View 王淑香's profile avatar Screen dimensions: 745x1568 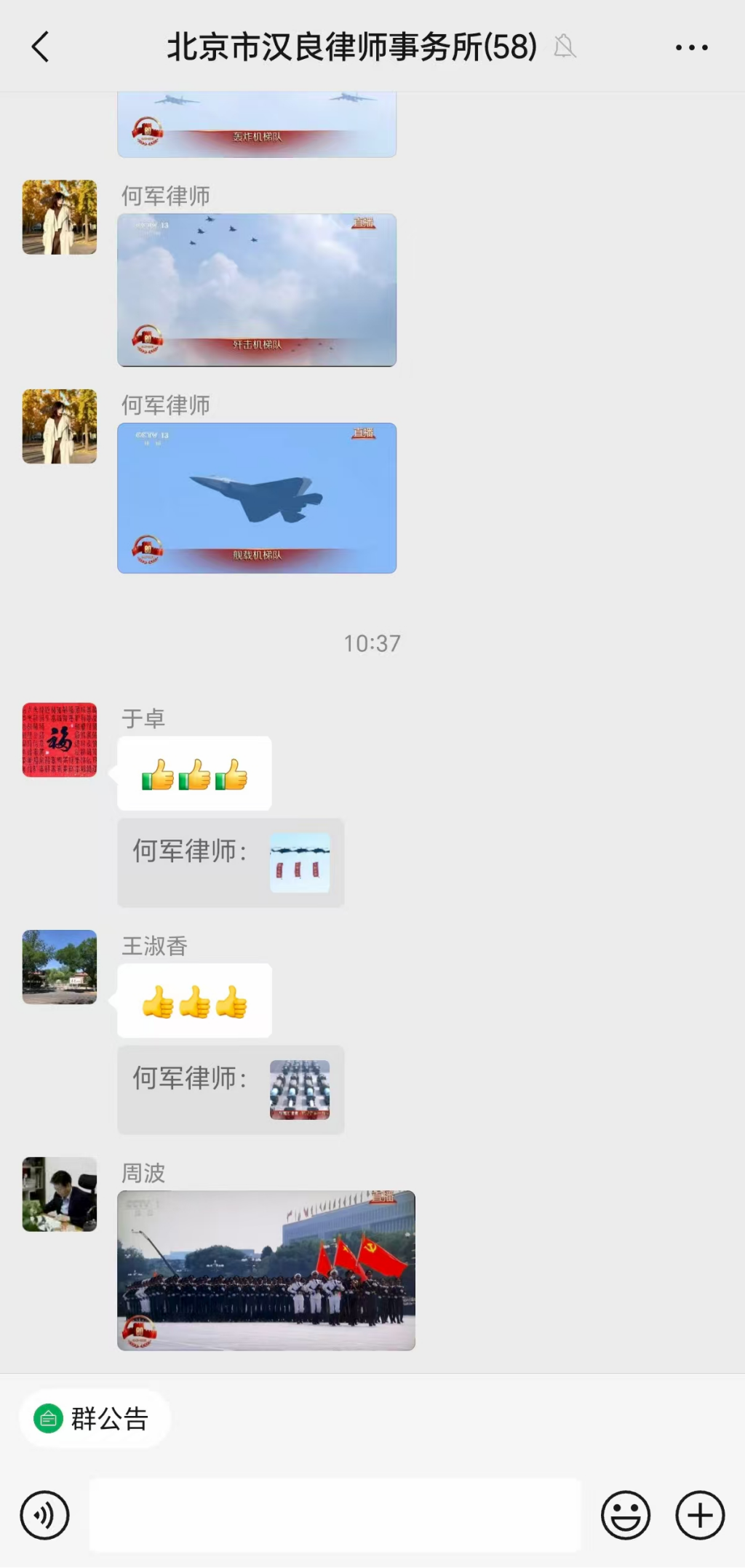point(60,966)
